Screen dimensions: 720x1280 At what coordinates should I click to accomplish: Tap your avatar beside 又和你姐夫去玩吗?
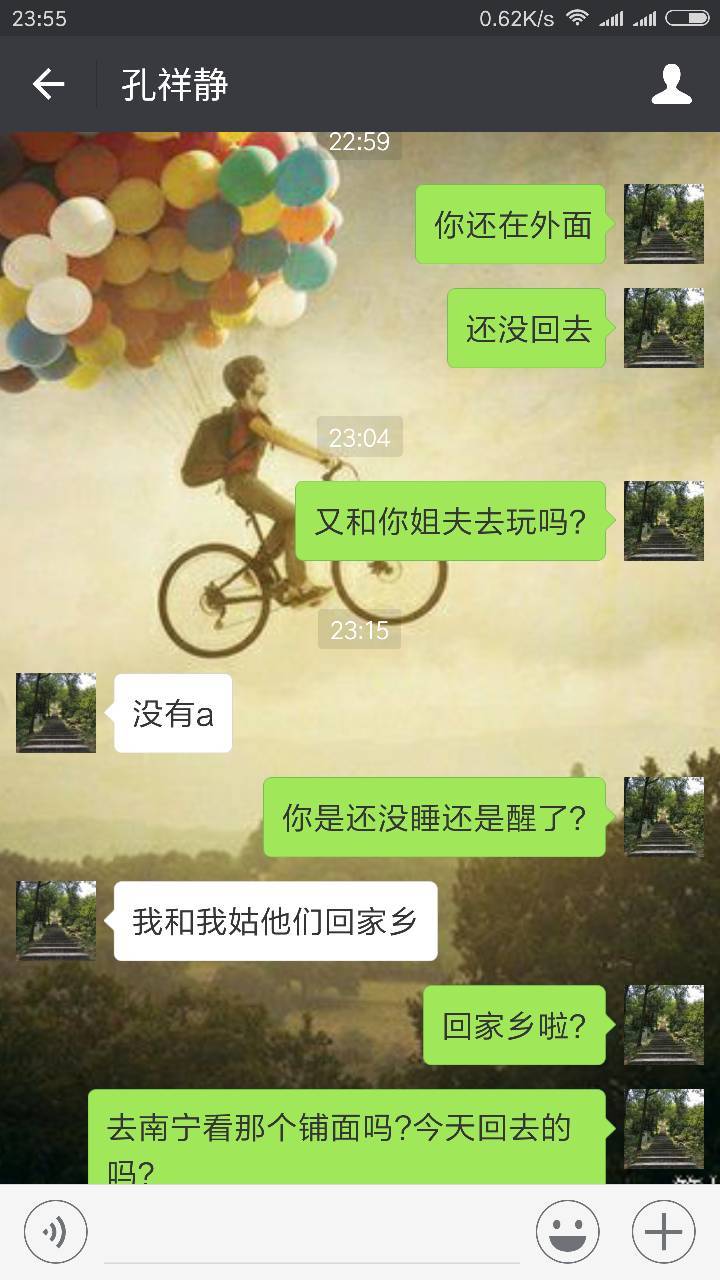click(664, 521)
